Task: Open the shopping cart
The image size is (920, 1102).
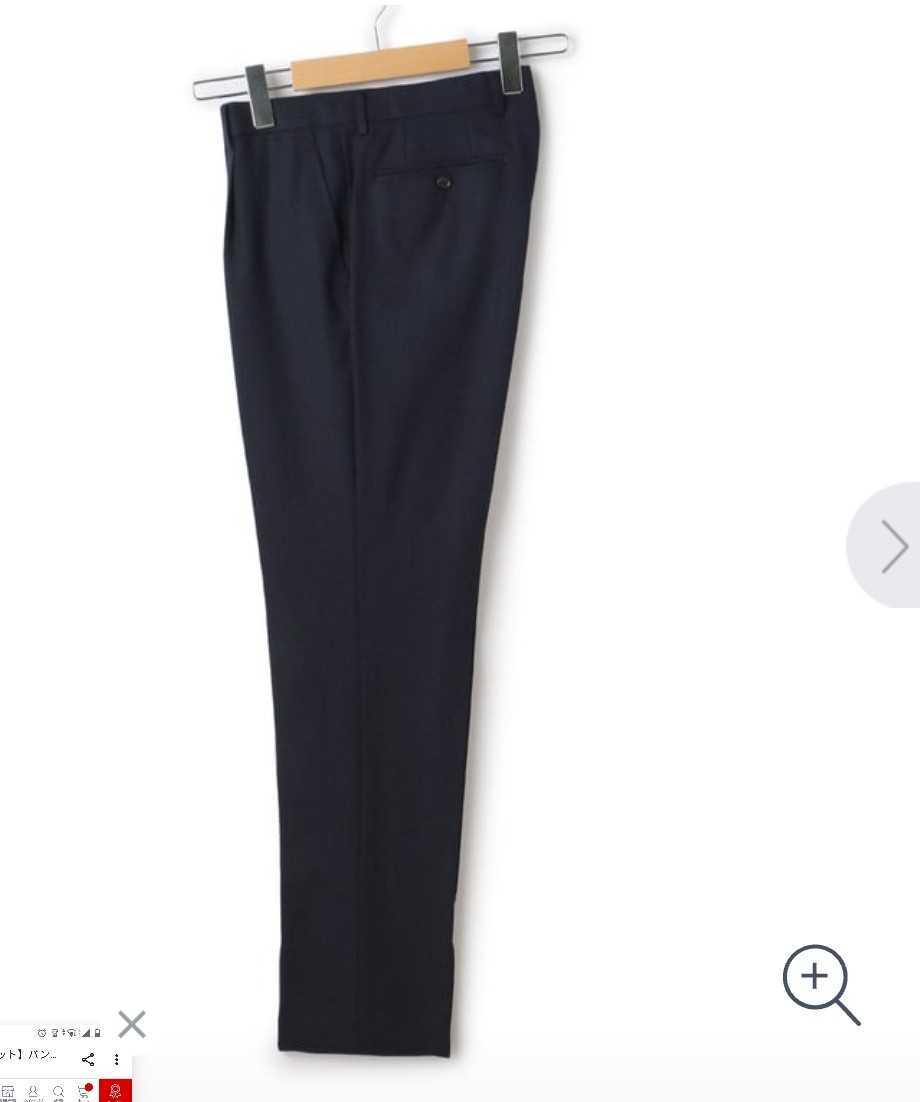Action: tap(84, 1092)
